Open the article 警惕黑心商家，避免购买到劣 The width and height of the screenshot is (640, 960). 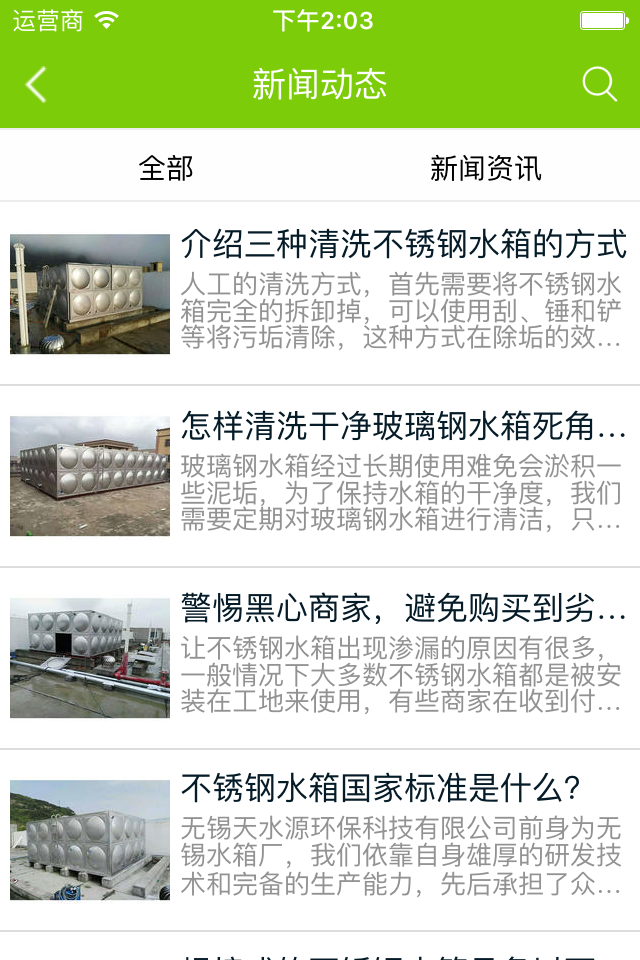(x=403, y=608)
